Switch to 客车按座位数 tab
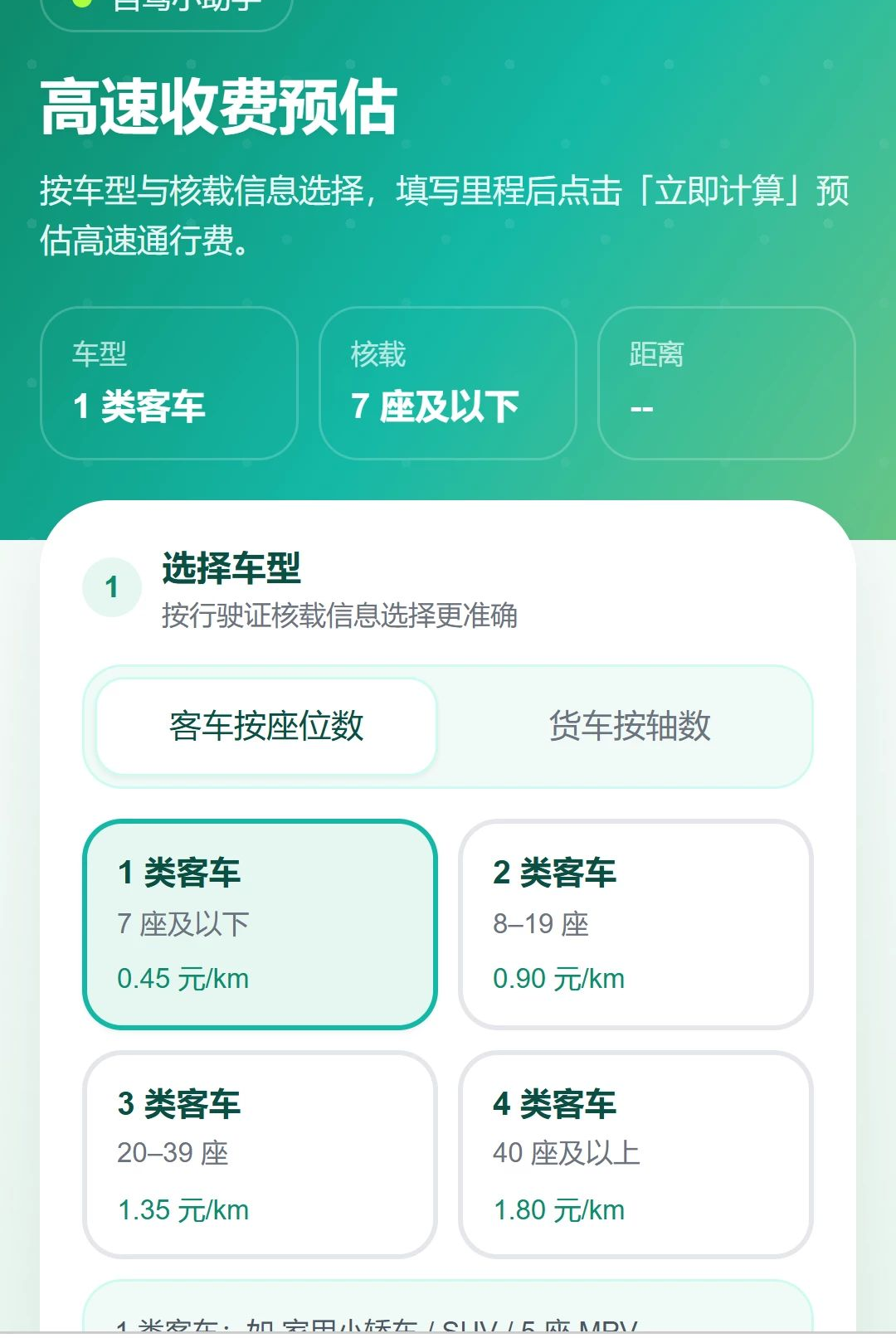The width and height of the screenshot is (896, 1338). (266, 727)
